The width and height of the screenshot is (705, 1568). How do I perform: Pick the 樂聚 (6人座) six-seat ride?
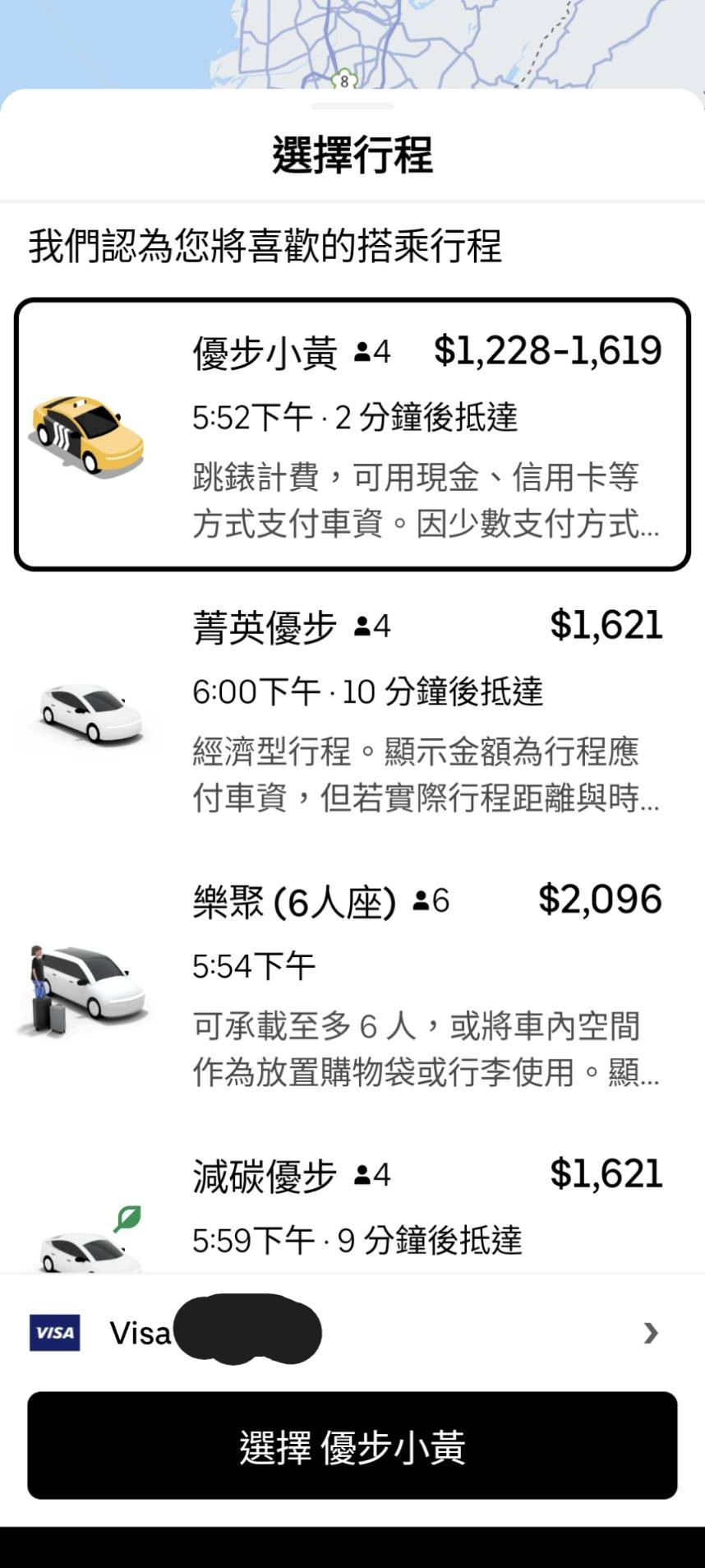[352, 983]
